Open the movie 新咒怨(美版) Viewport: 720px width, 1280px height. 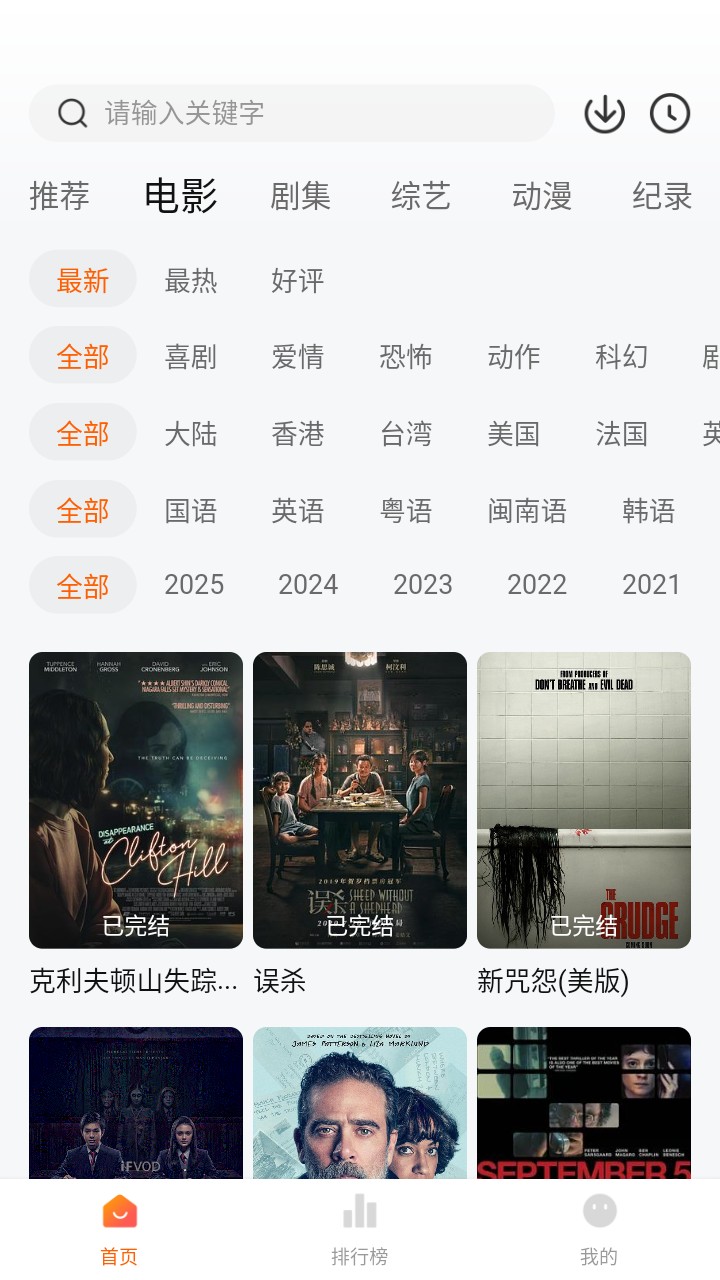pos(584,800)
